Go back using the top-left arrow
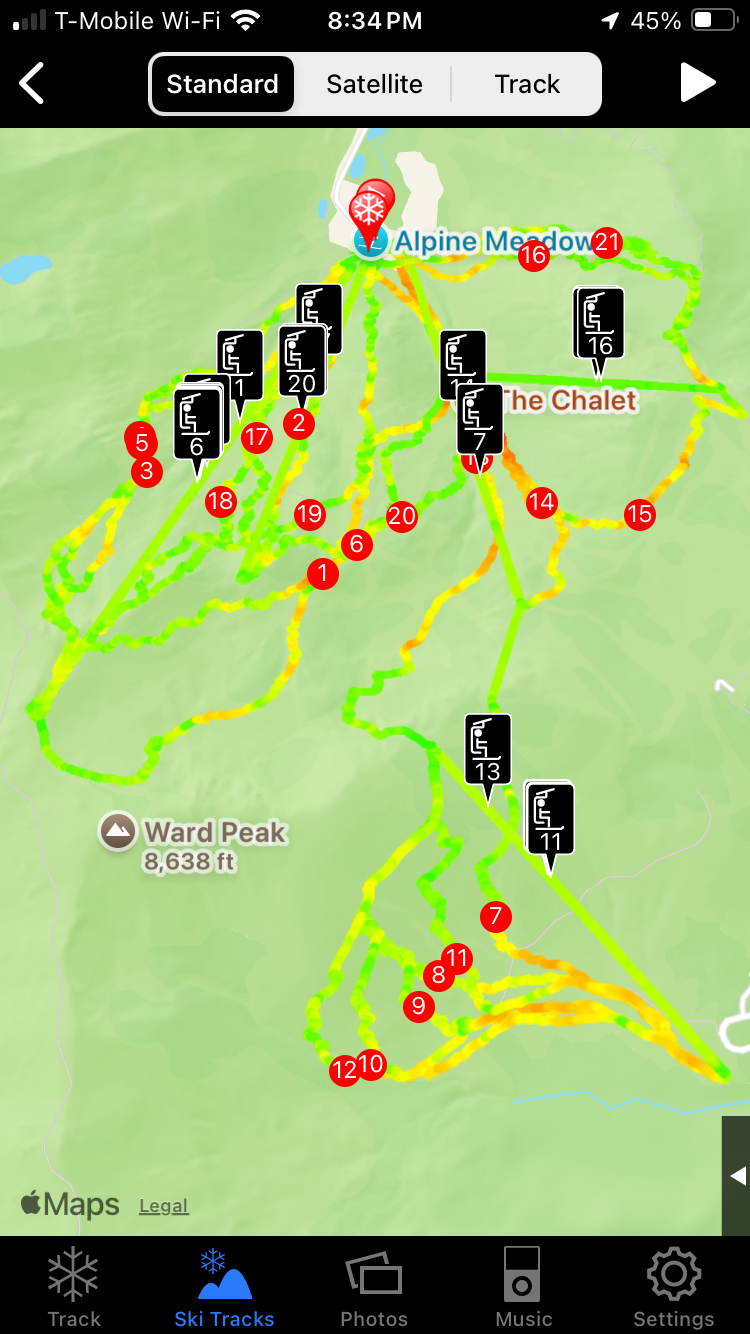Viewport: 750px width, 1334px height. tap(32, 84)
